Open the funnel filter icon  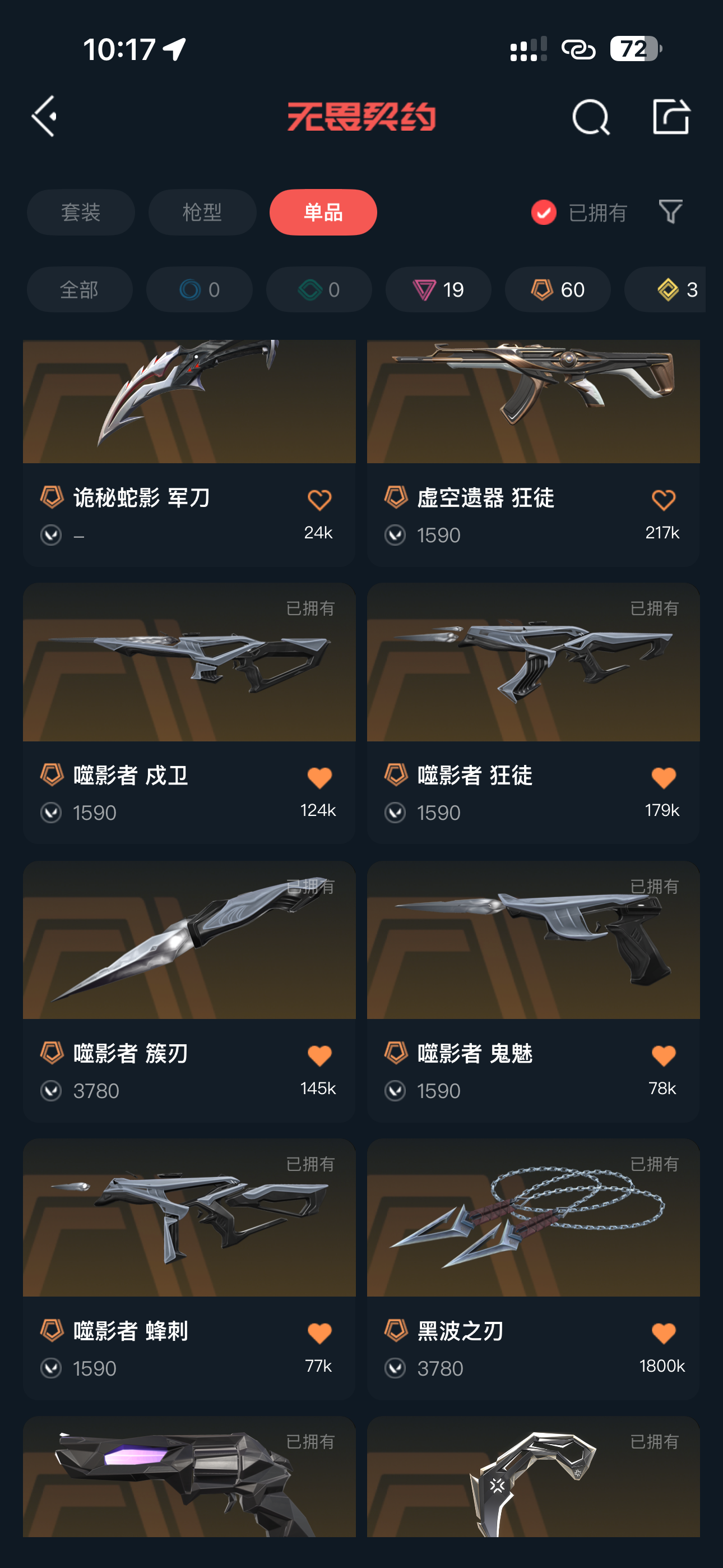pos(670,212)
